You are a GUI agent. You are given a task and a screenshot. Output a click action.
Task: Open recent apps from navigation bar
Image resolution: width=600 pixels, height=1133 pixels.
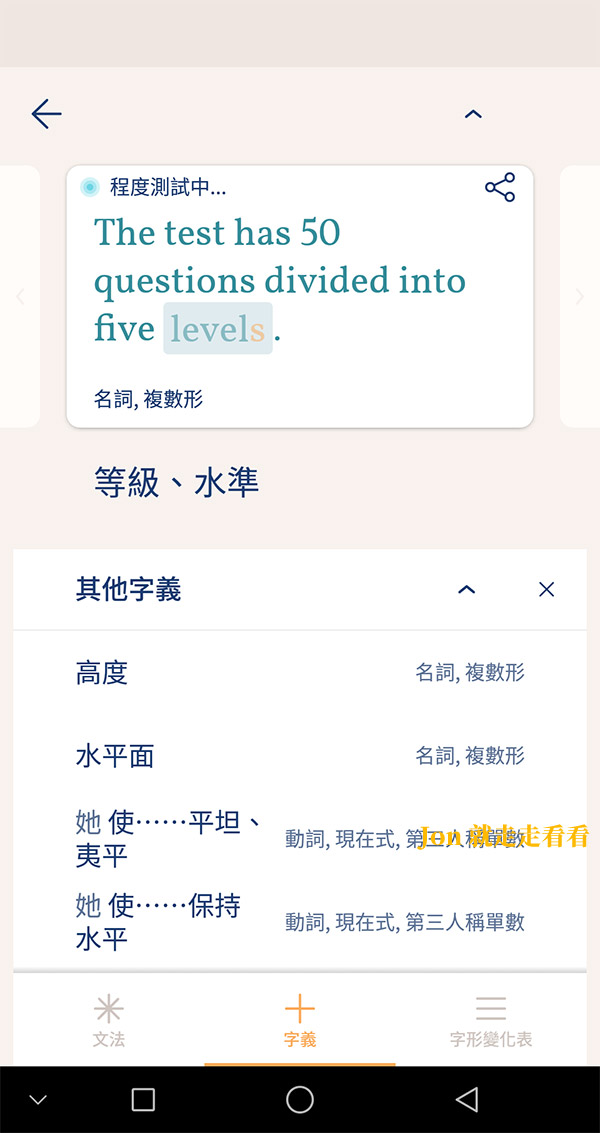pos(143,1100)
